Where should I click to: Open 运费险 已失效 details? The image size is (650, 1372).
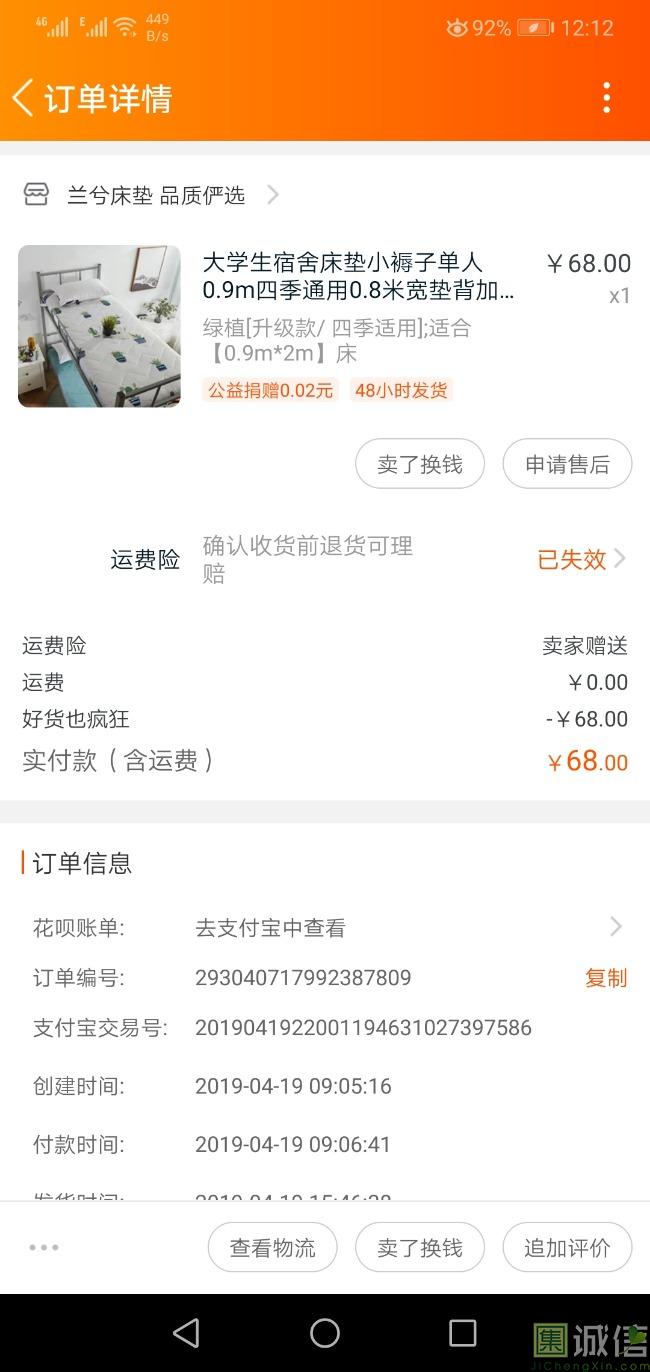pos(581,559)
